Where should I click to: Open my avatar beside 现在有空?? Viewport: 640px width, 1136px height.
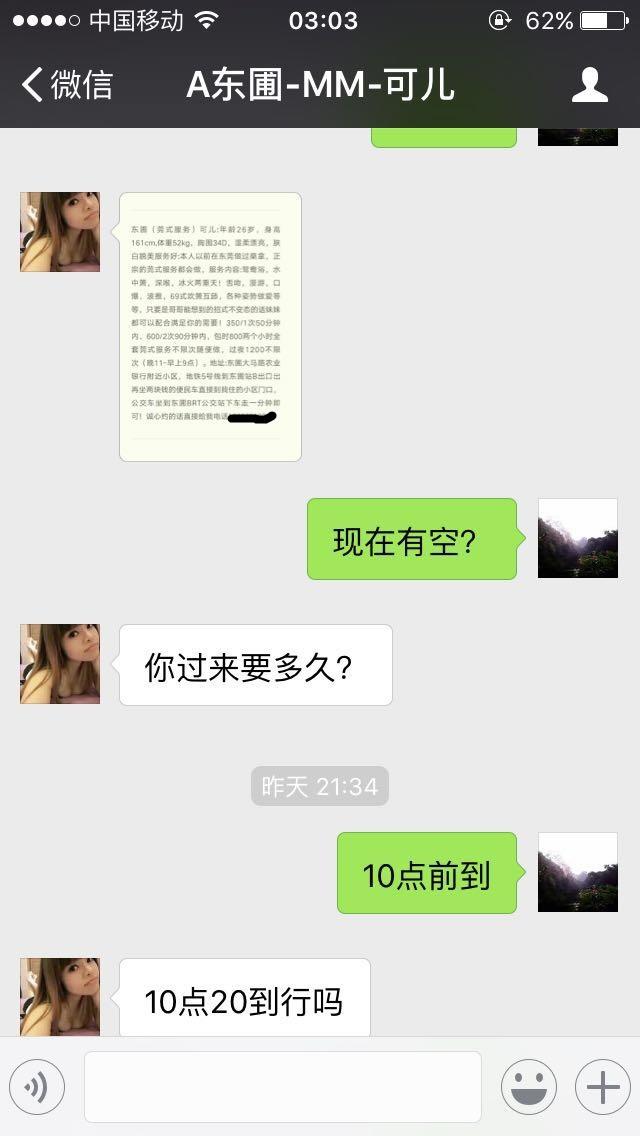pos(578,538)
